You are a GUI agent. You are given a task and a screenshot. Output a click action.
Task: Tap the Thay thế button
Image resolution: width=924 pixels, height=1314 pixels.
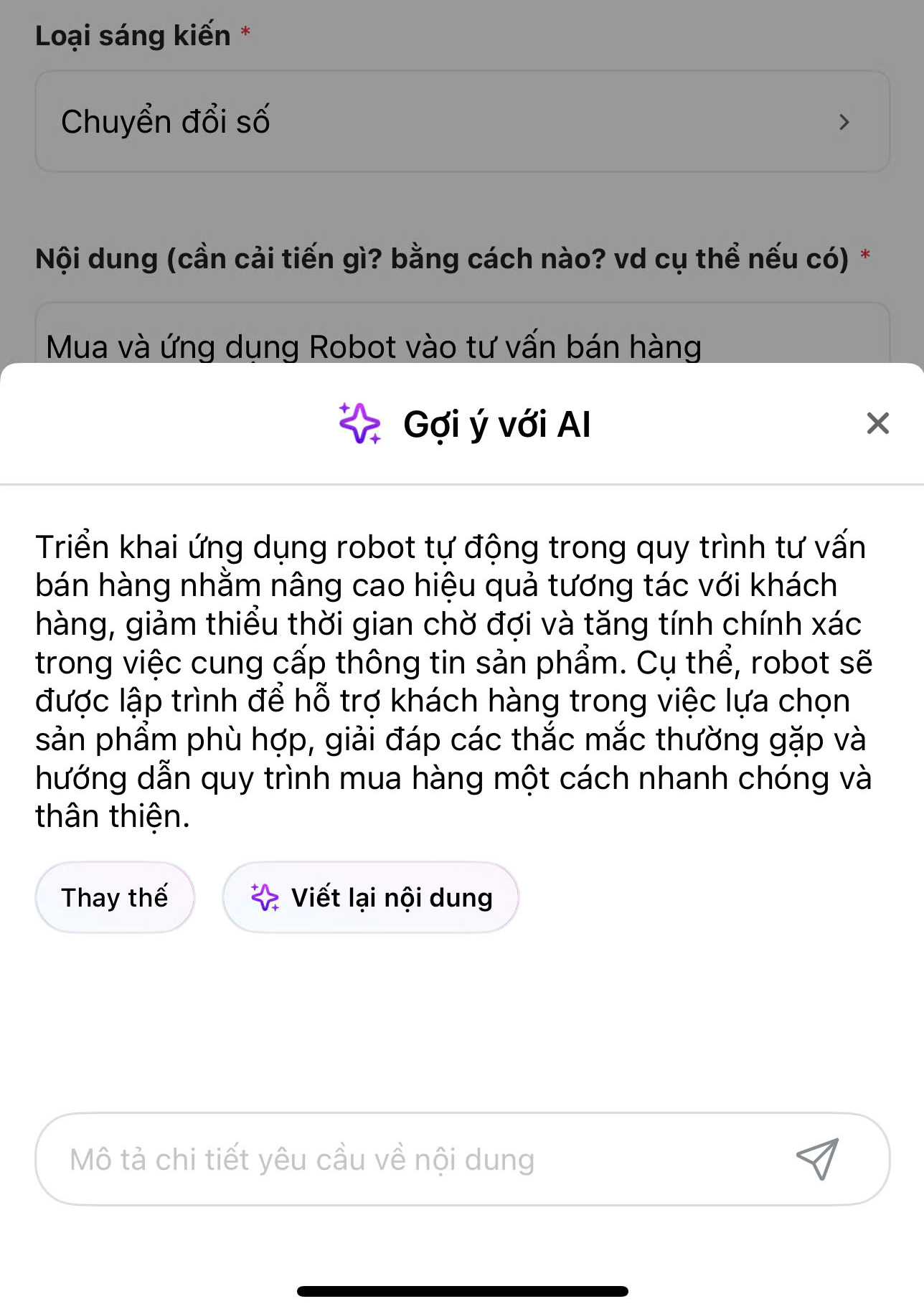(115, 897)
